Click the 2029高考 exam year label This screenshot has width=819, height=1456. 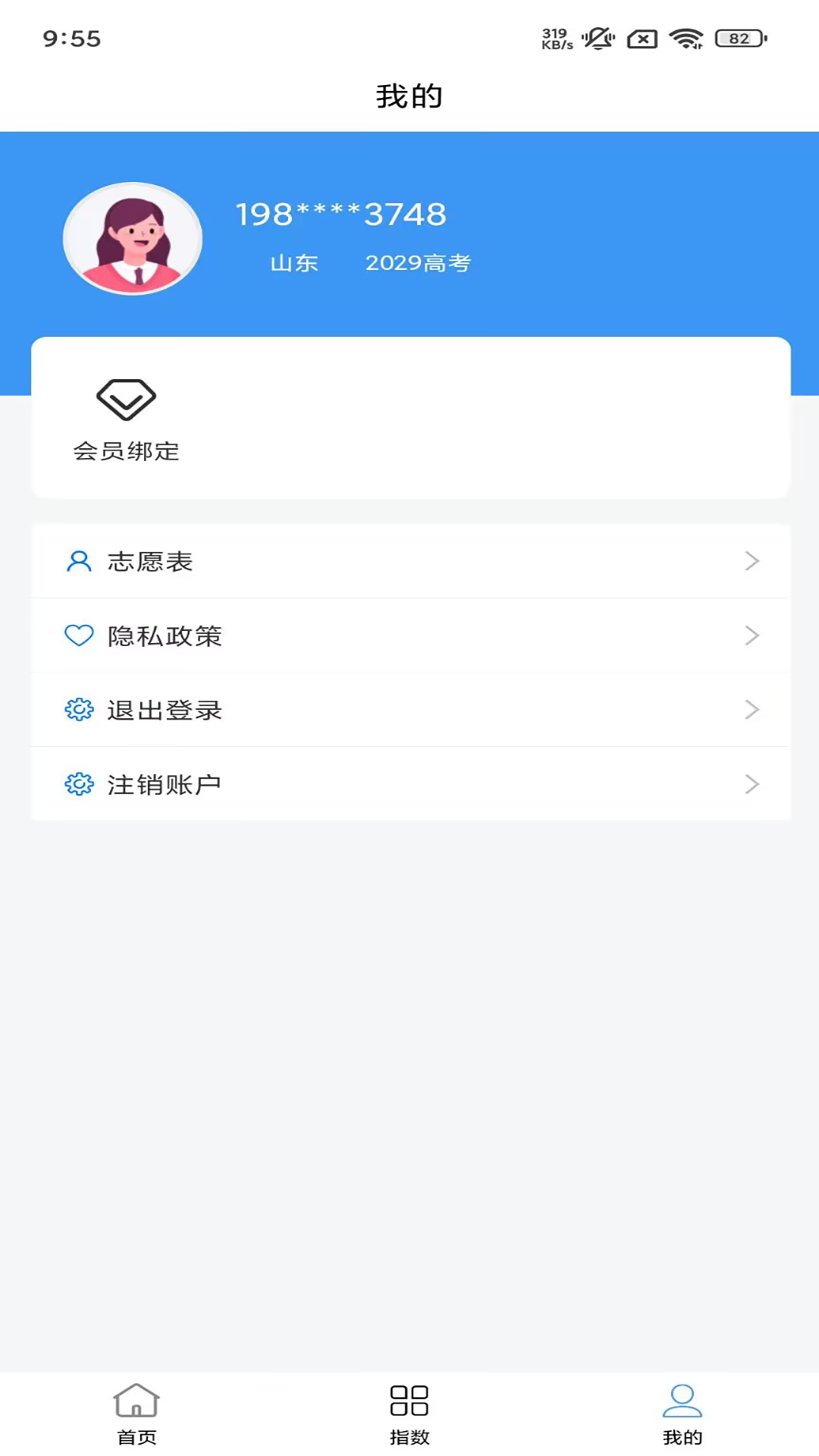click(x=418, y=263)
